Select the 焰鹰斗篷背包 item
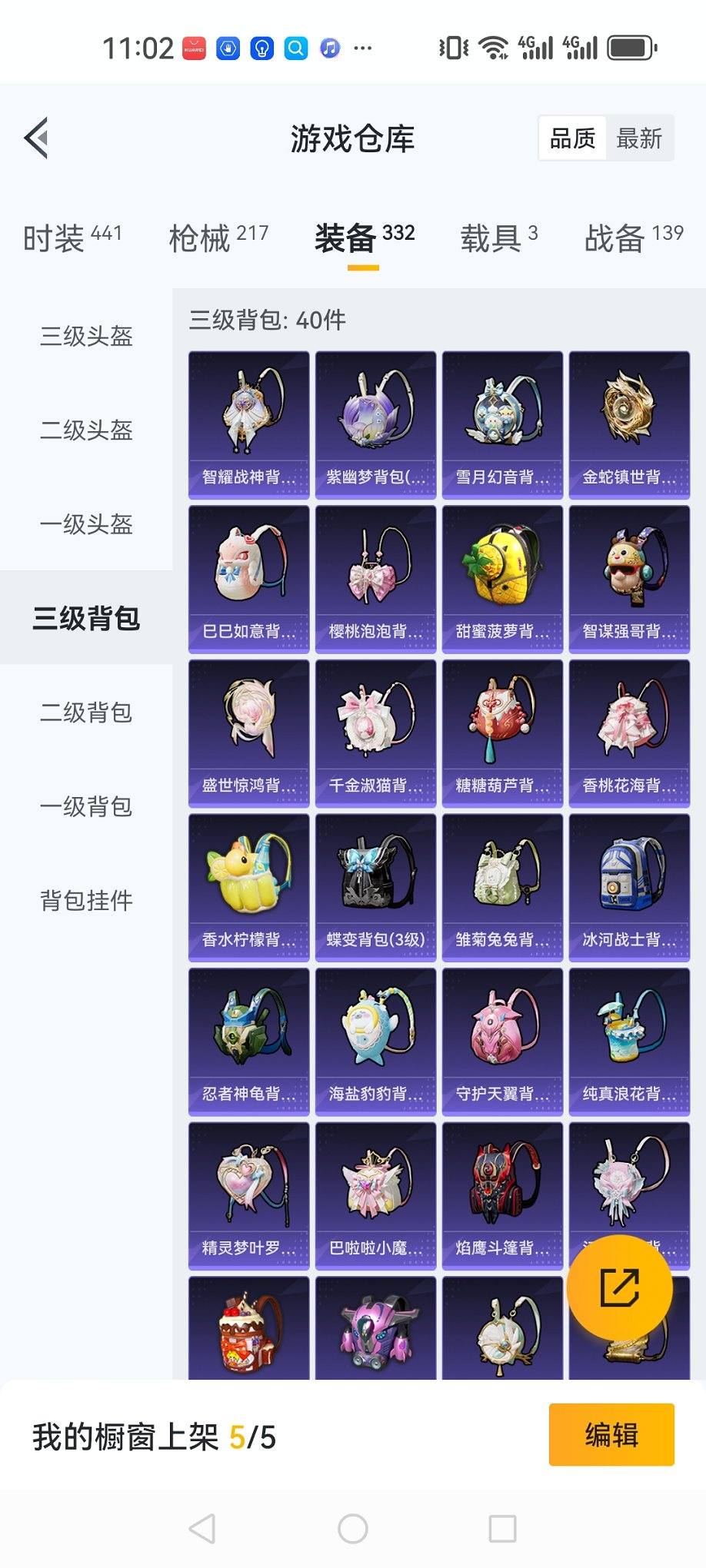Screen dimensions: 706x1568 point(501,1193)
